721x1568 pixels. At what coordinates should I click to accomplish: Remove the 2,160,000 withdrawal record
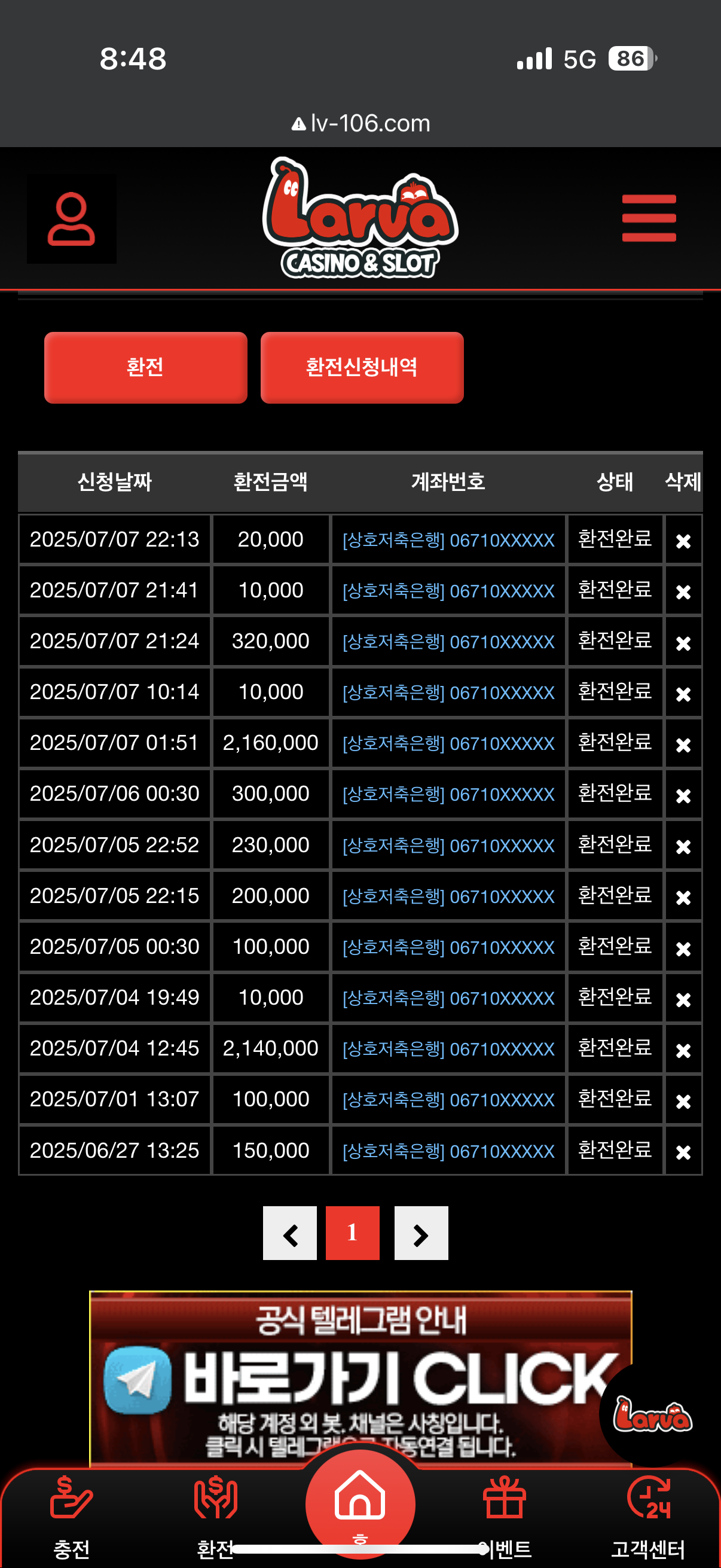coord(683,744)
